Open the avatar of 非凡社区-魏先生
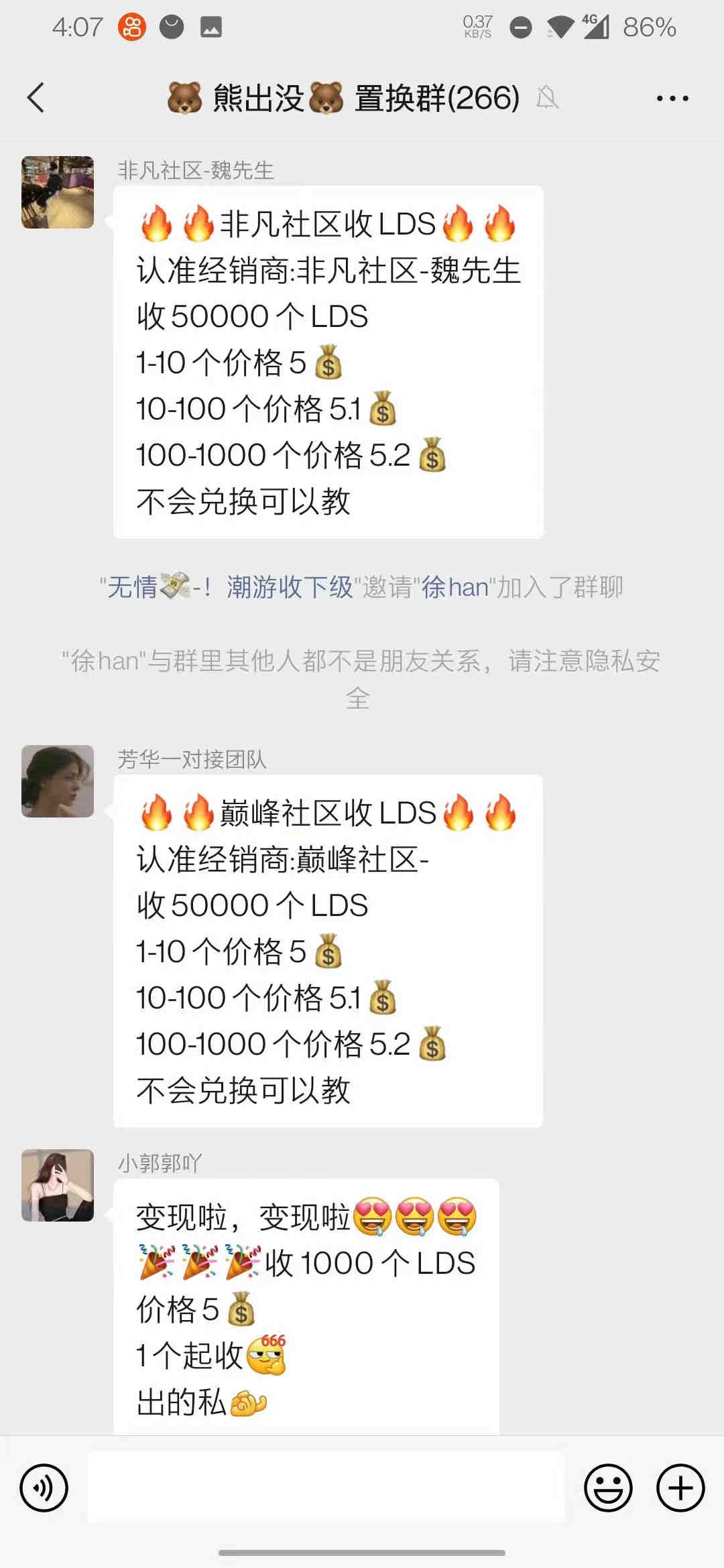 tap(58, 192)
